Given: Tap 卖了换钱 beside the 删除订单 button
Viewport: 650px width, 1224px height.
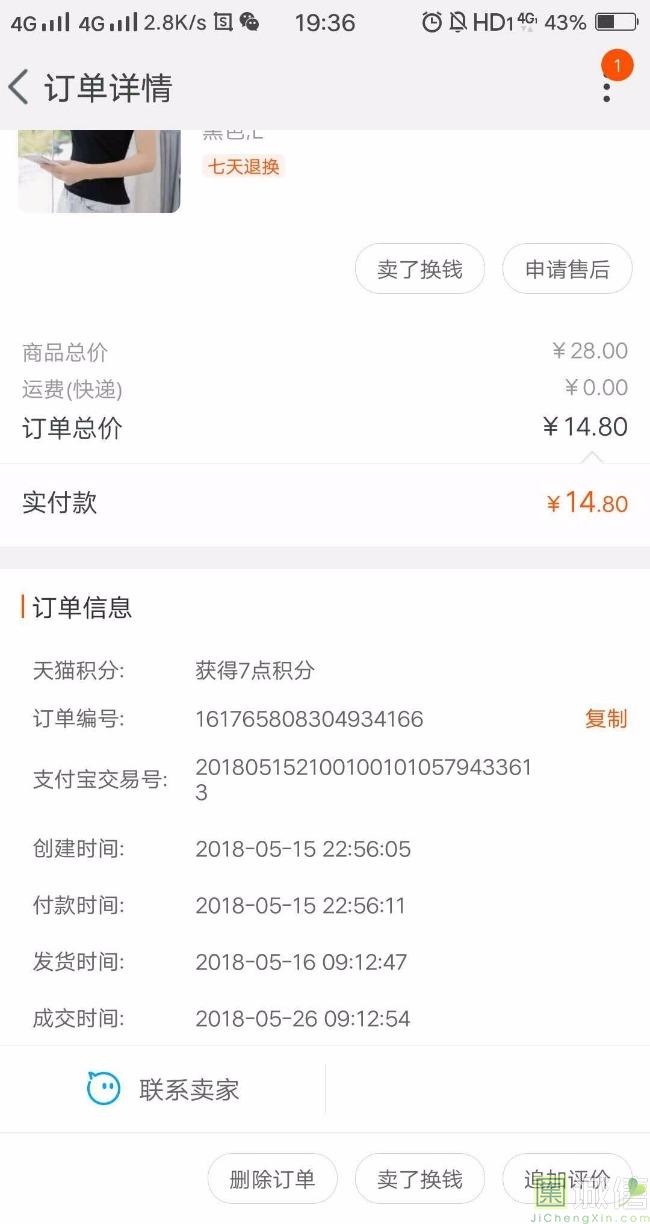Looking at the screenshot, I should click(420, 1179).
